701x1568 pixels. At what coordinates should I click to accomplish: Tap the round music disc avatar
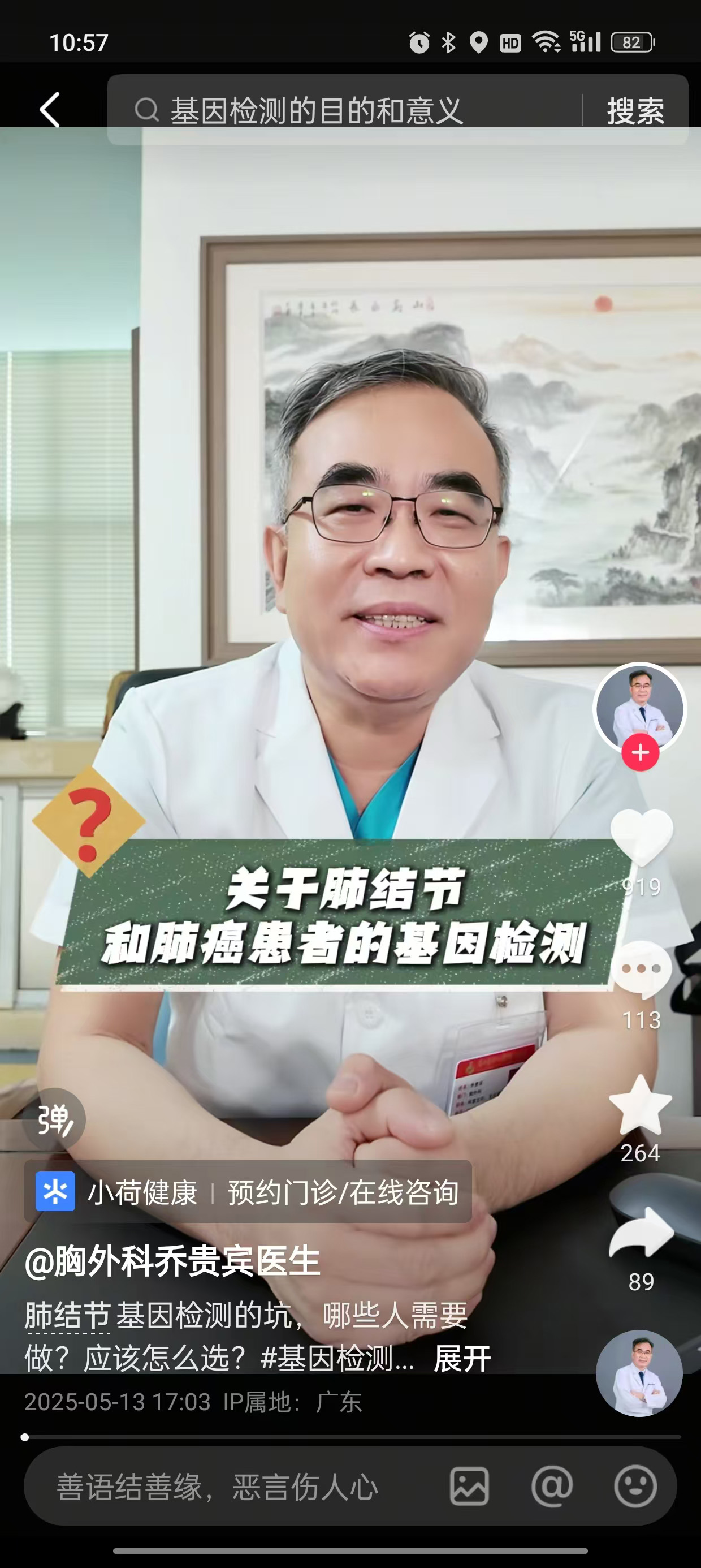pyautogui.click(x=639, y=1374)
